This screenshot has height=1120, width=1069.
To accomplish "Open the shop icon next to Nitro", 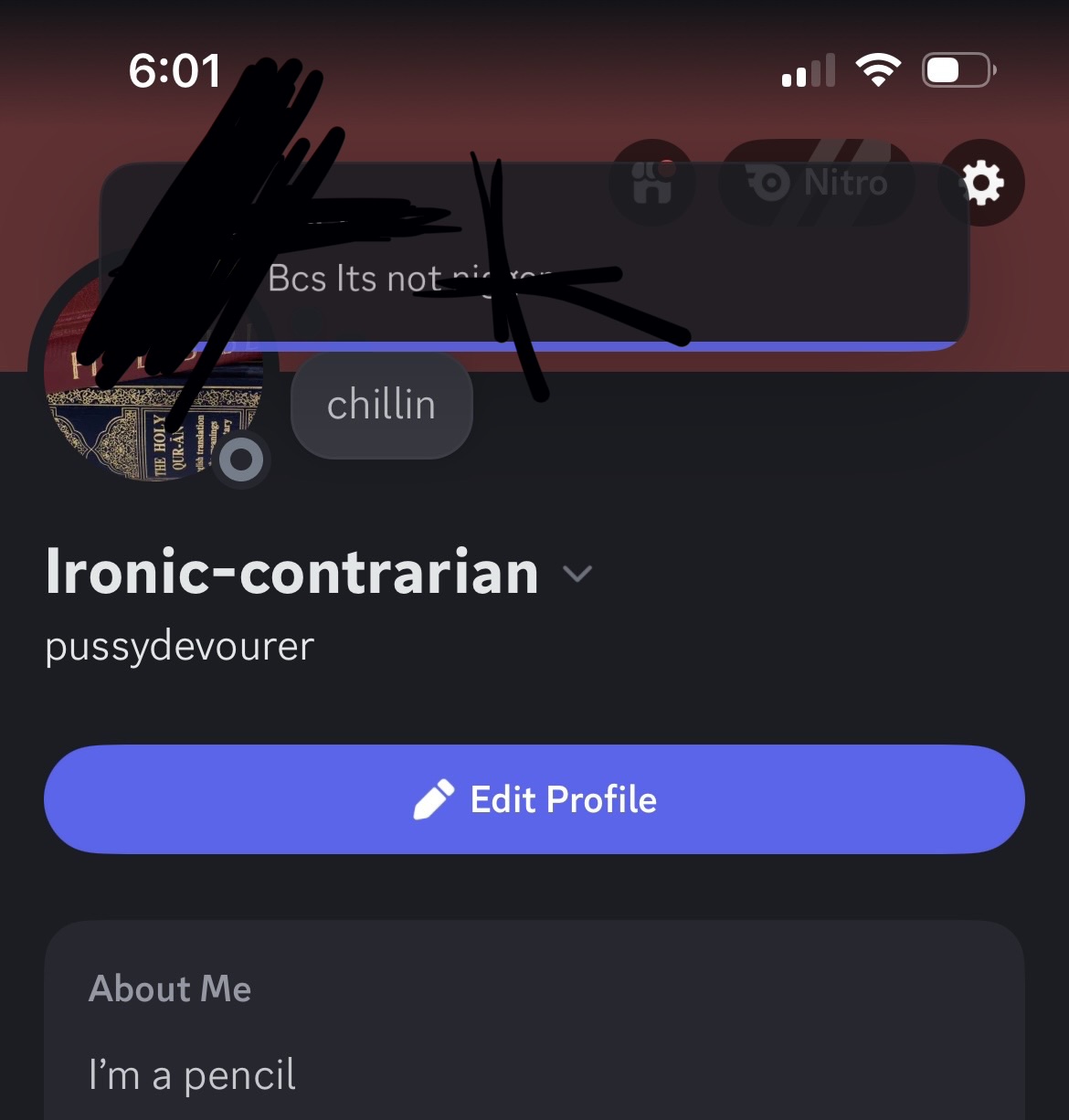I will pos(652,183).
